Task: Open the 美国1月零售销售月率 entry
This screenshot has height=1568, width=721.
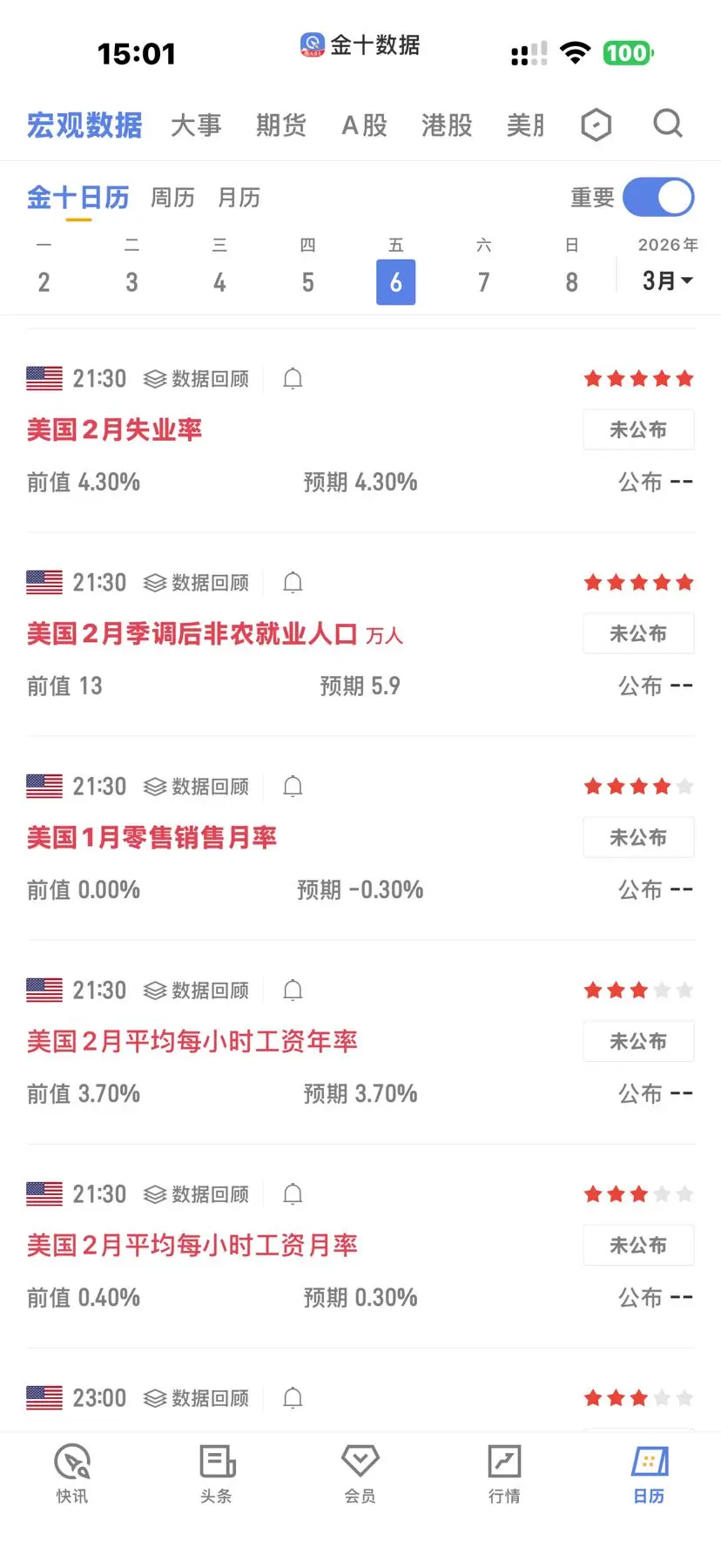Action: 152,838
